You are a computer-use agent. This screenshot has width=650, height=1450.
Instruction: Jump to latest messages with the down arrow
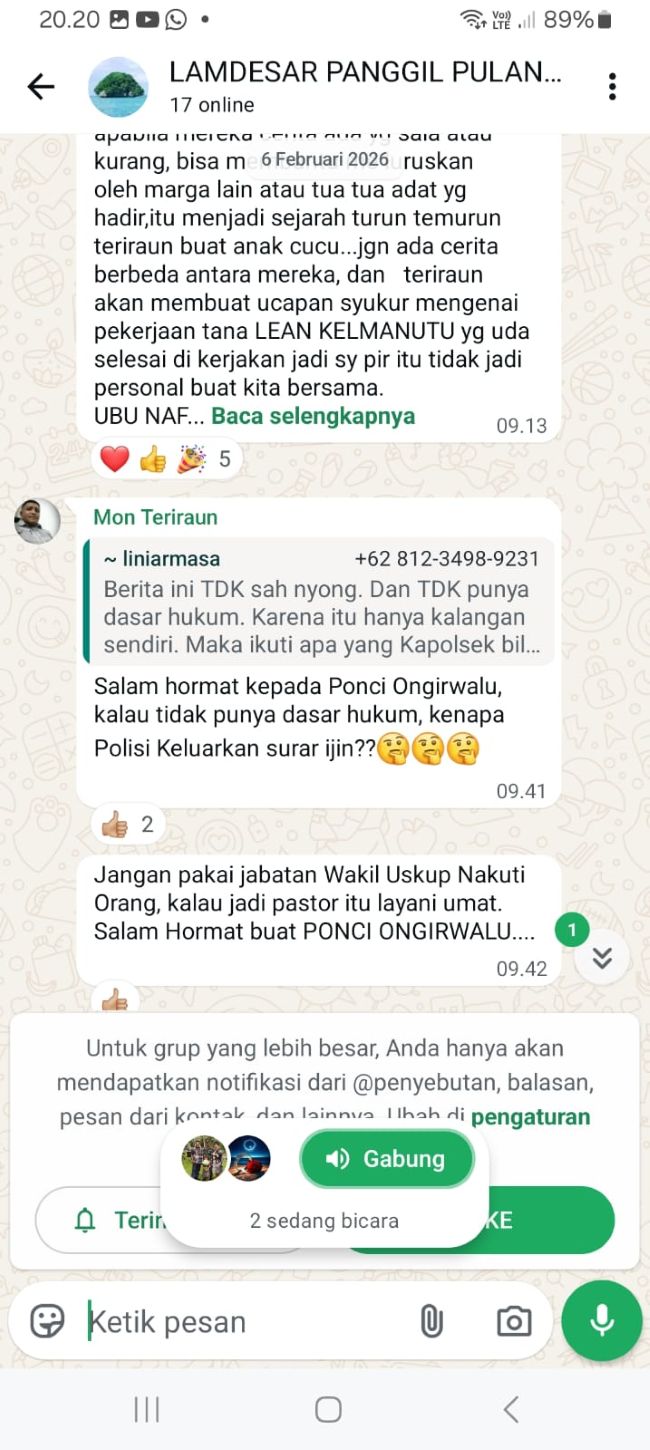(x=601, y=958)
